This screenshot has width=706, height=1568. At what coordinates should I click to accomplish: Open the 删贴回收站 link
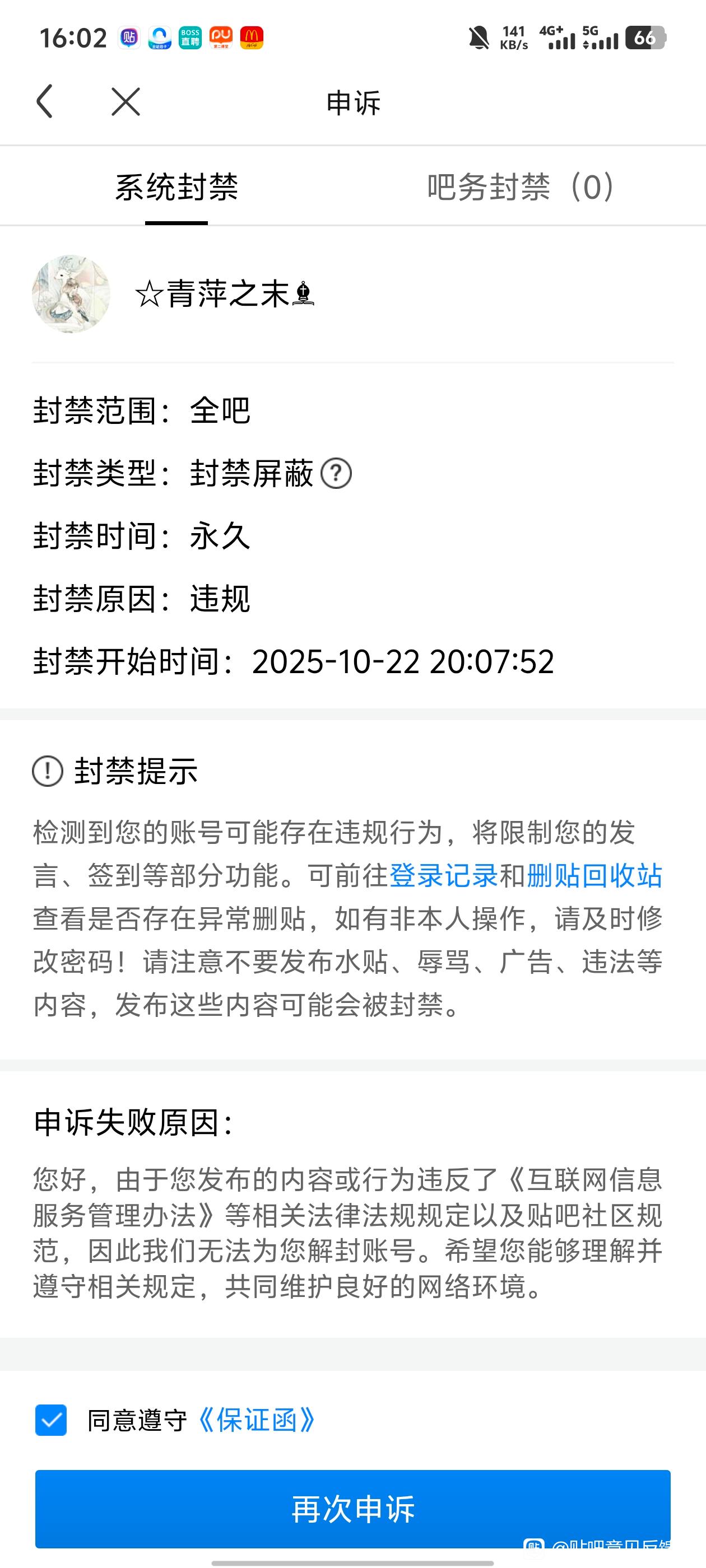(x=594, y=876)
